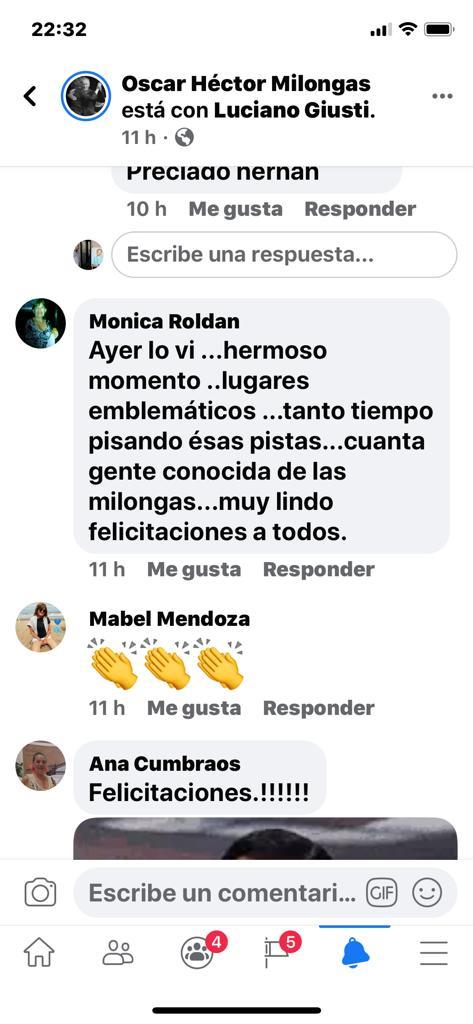Like Monica Roldan's comment

pos(194,569)
